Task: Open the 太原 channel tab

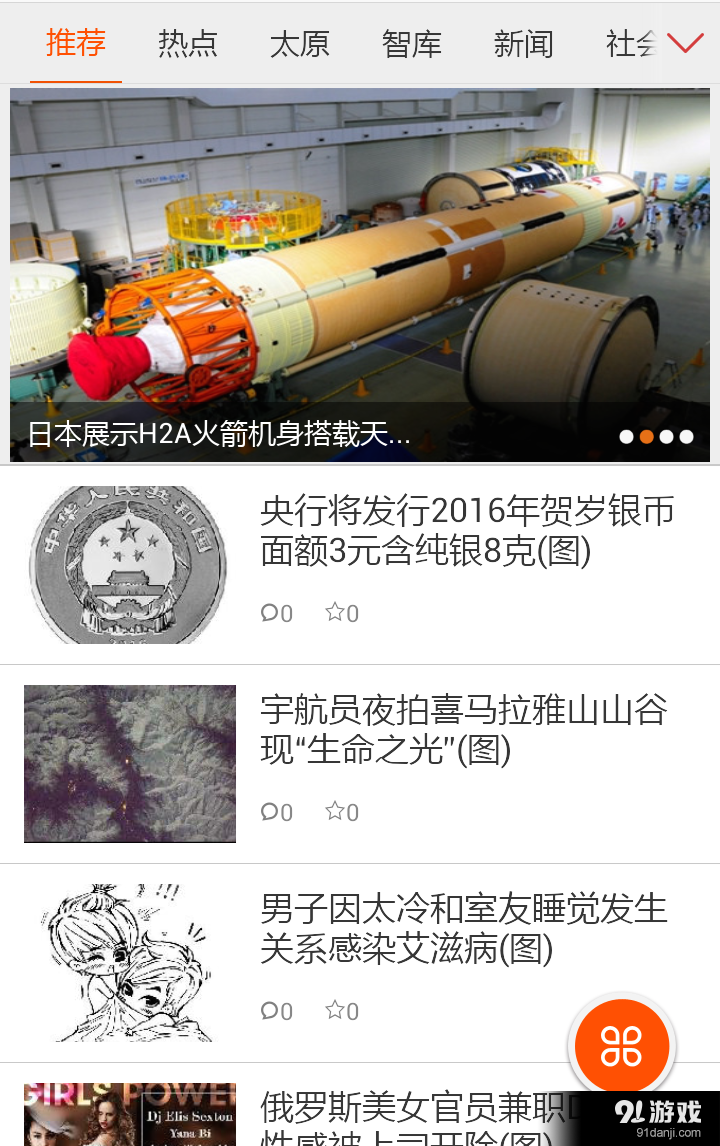Action: (x=299, y=44)
